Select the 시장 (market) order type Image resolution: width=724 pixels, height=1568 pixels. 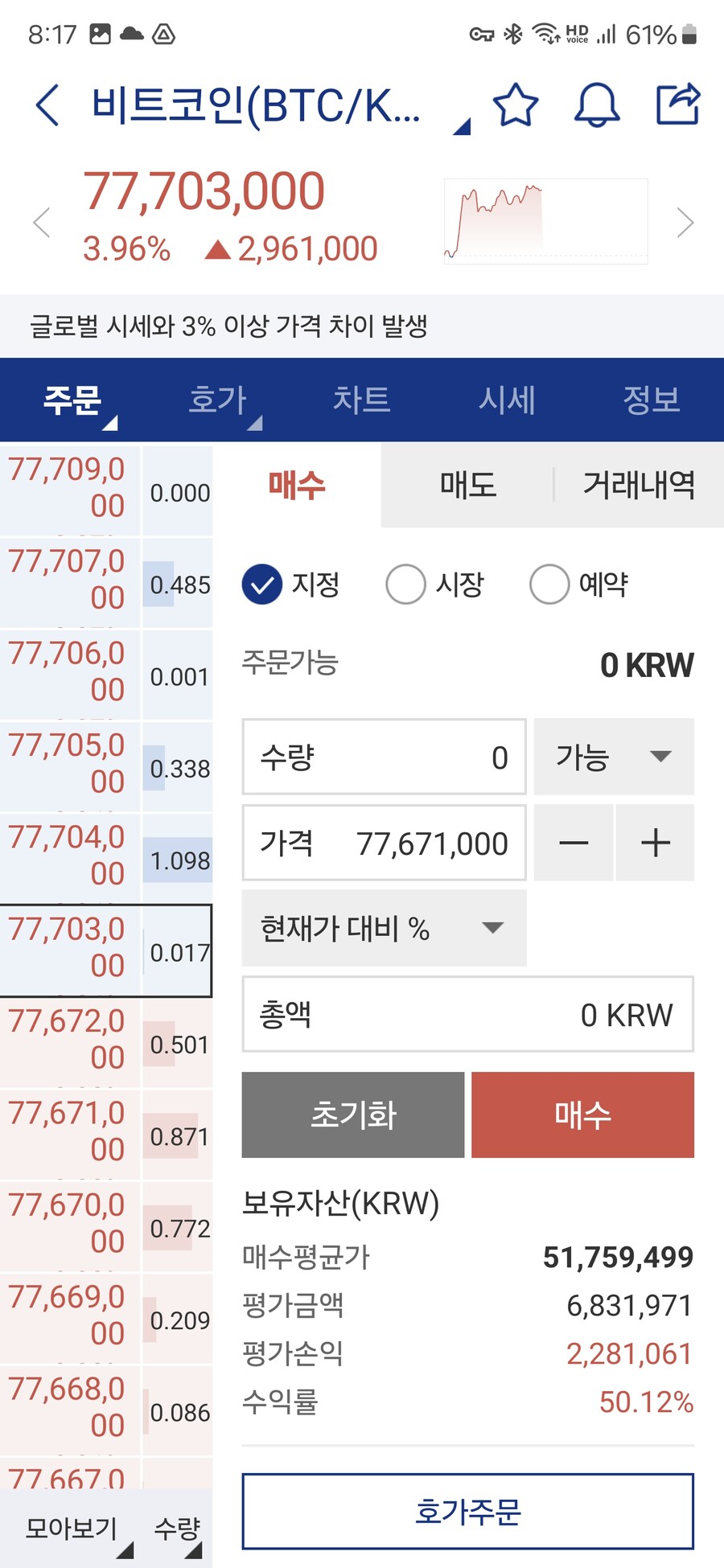click(x=406, y=585)
